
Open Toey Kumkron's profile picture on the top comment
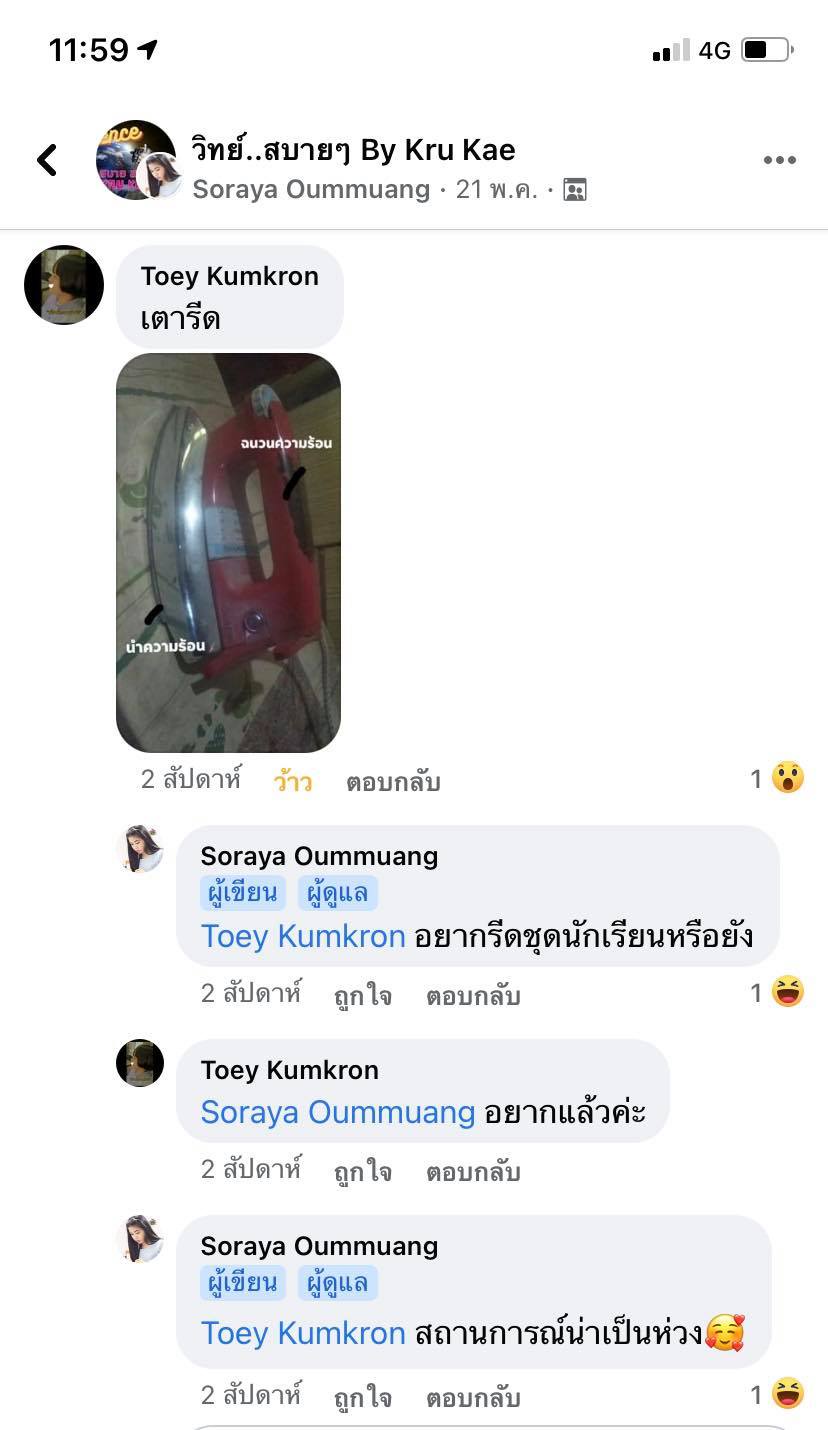pyautogui.click(x=64, y=285)
